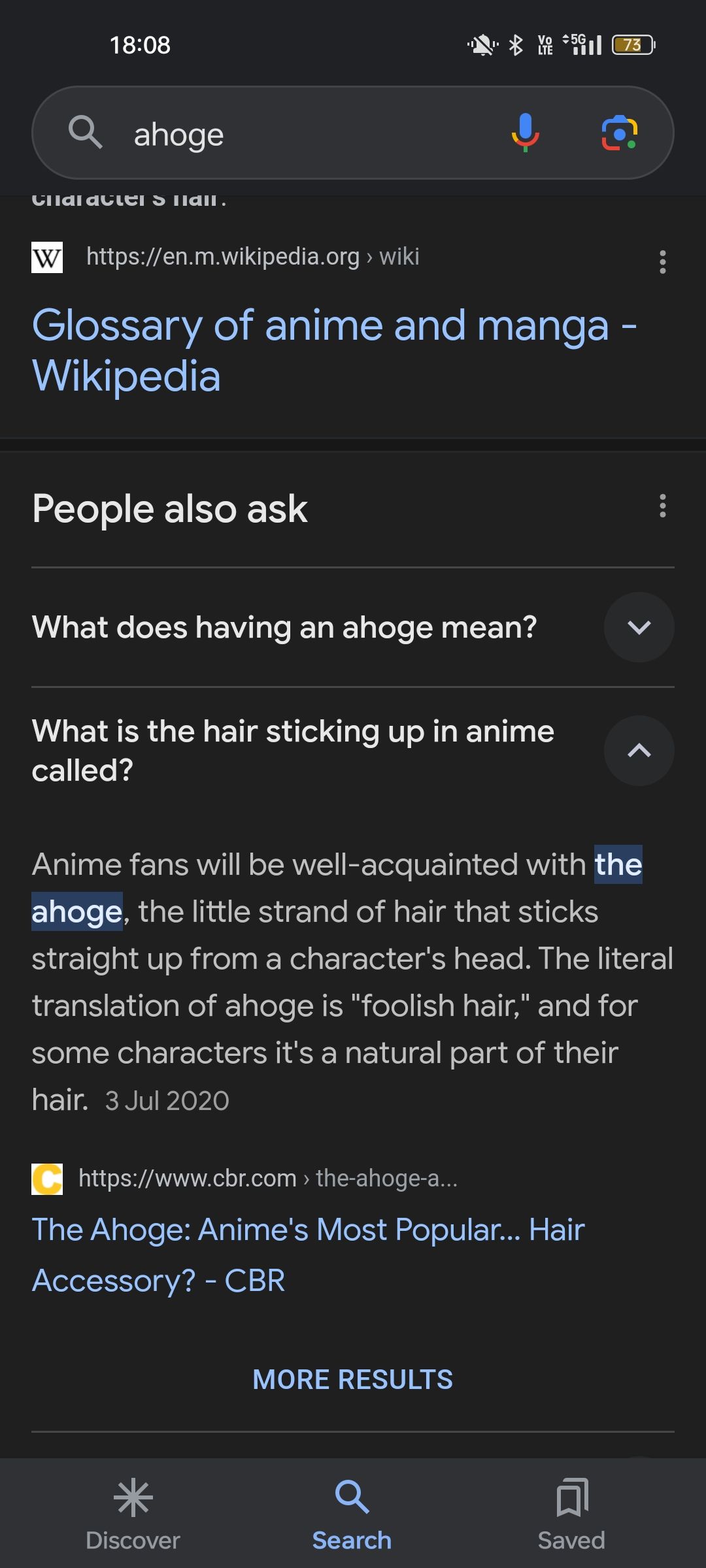Open the CBR ahoge article link
Screen dimensions: 706x1568
pyautogui.click(x=307, y=1254)
